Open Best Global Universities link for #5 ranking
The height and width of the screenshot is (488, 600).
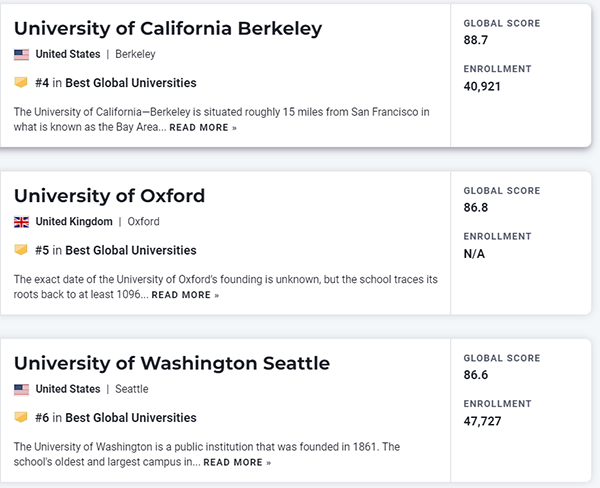130,250
